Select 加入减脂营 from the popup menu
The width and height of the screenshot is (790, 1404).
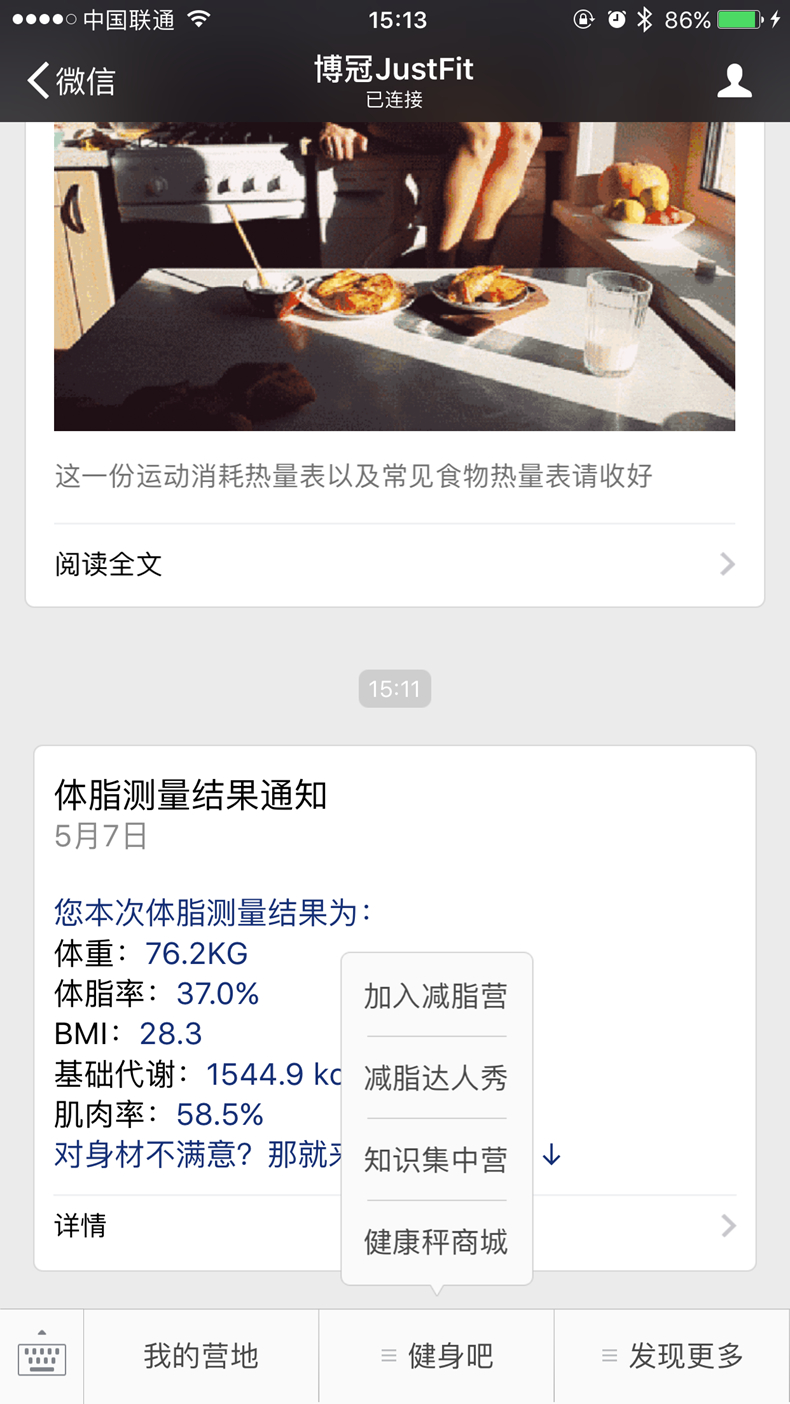click(436, 996)
